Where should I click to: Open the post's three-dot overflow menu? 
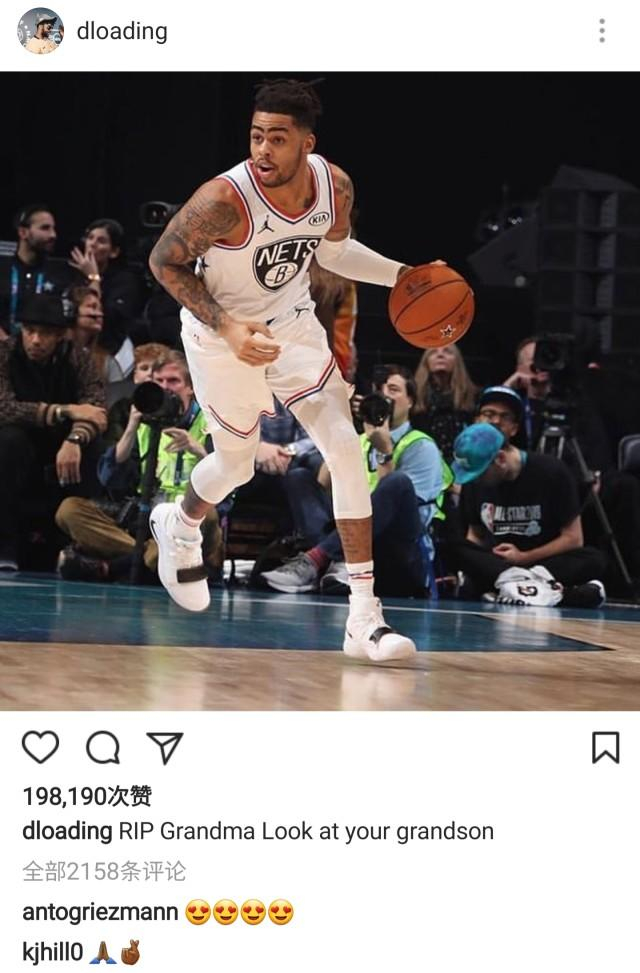pyautogui.click(x=602, y=30)
